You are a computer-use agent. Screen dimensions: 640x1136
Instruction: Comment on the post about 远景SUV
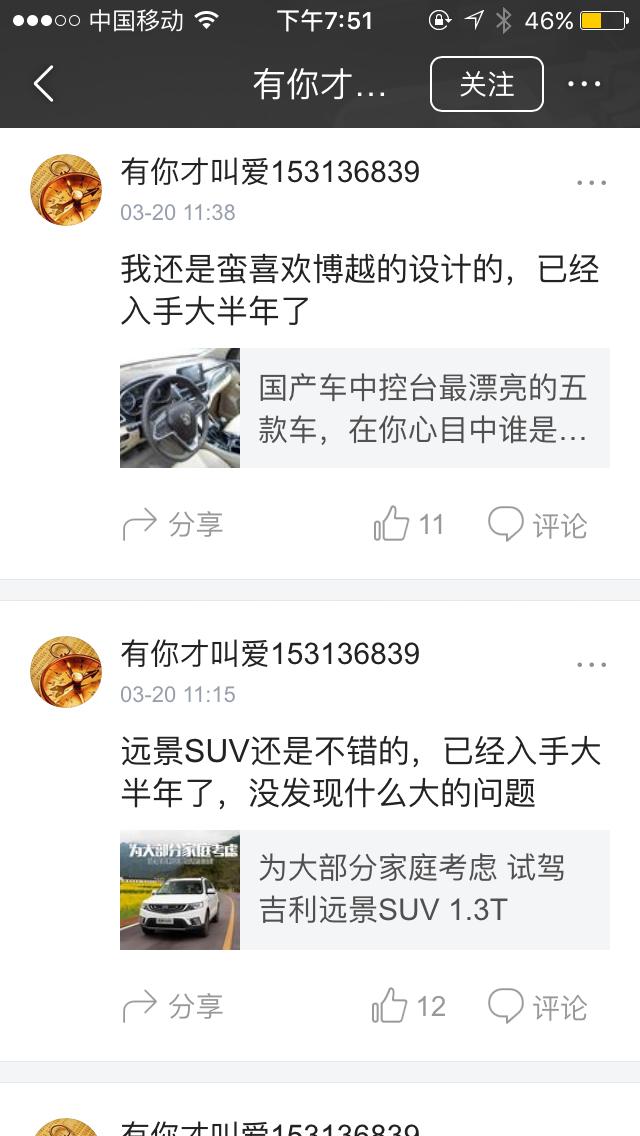point(537,1006)
